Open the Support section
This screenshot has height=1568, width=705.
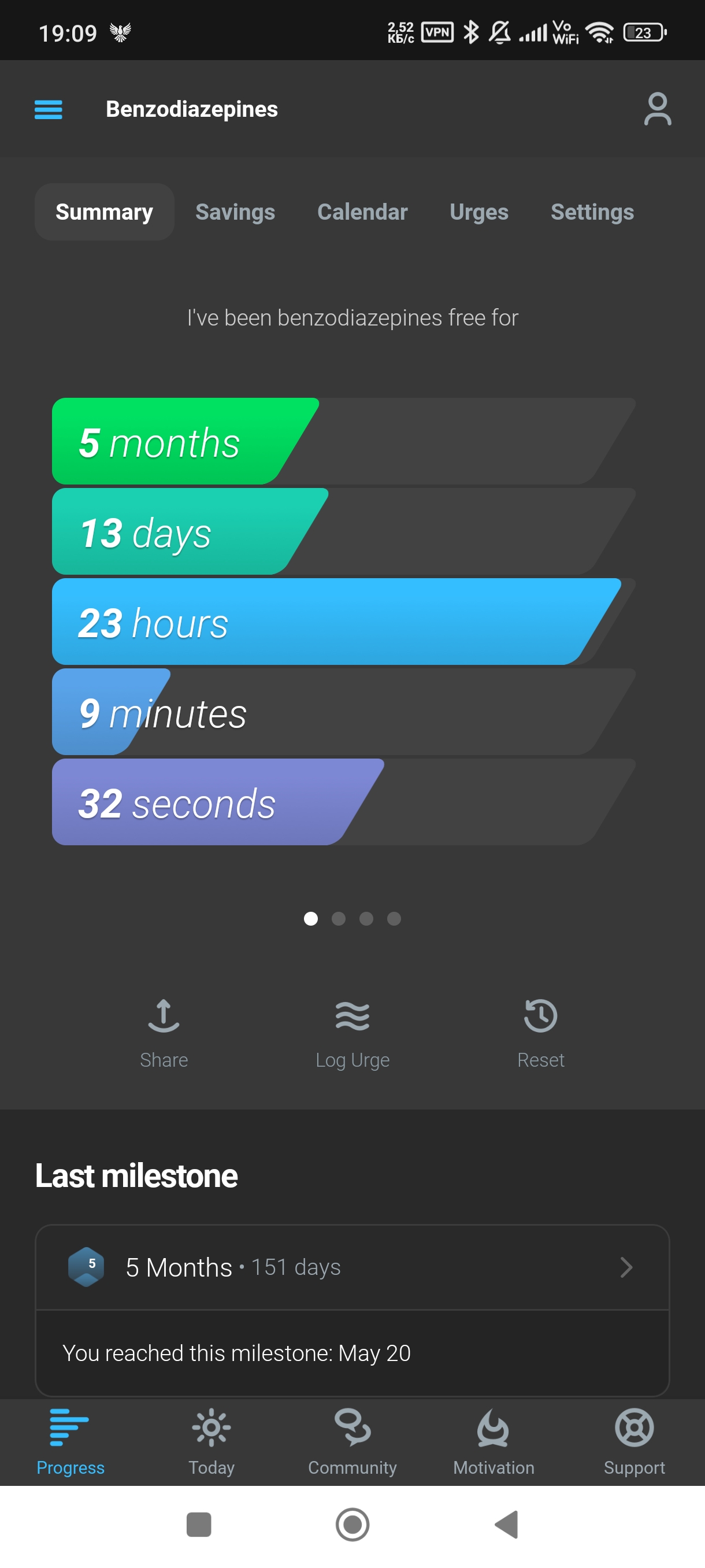click(634, 1441)
